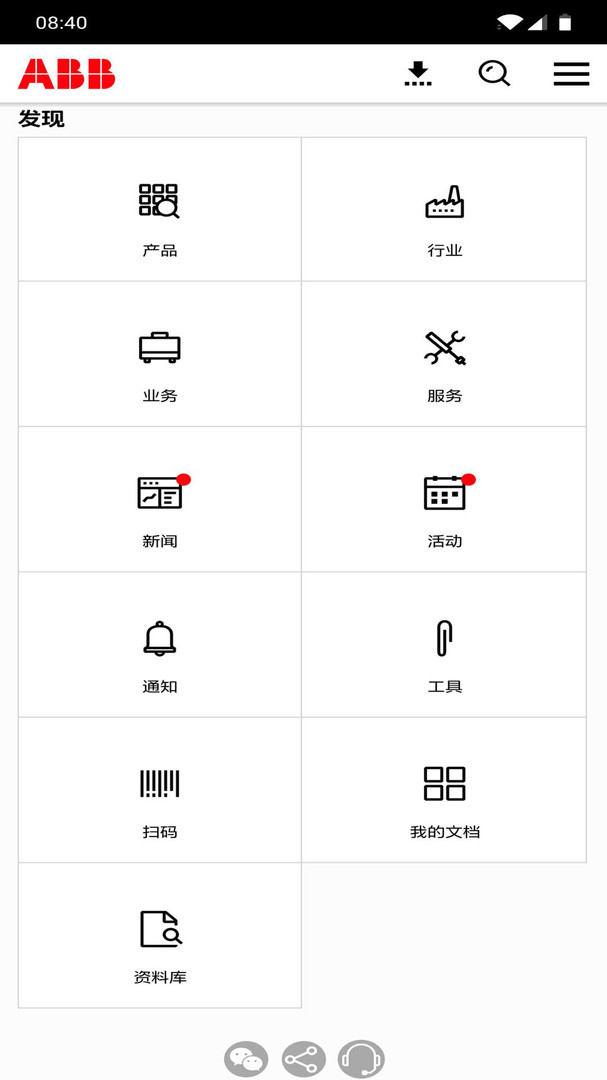Contact support via the headset icon
This screenshot has width=607, height=1080.
pyautogui.click(x=361, y=1058)
